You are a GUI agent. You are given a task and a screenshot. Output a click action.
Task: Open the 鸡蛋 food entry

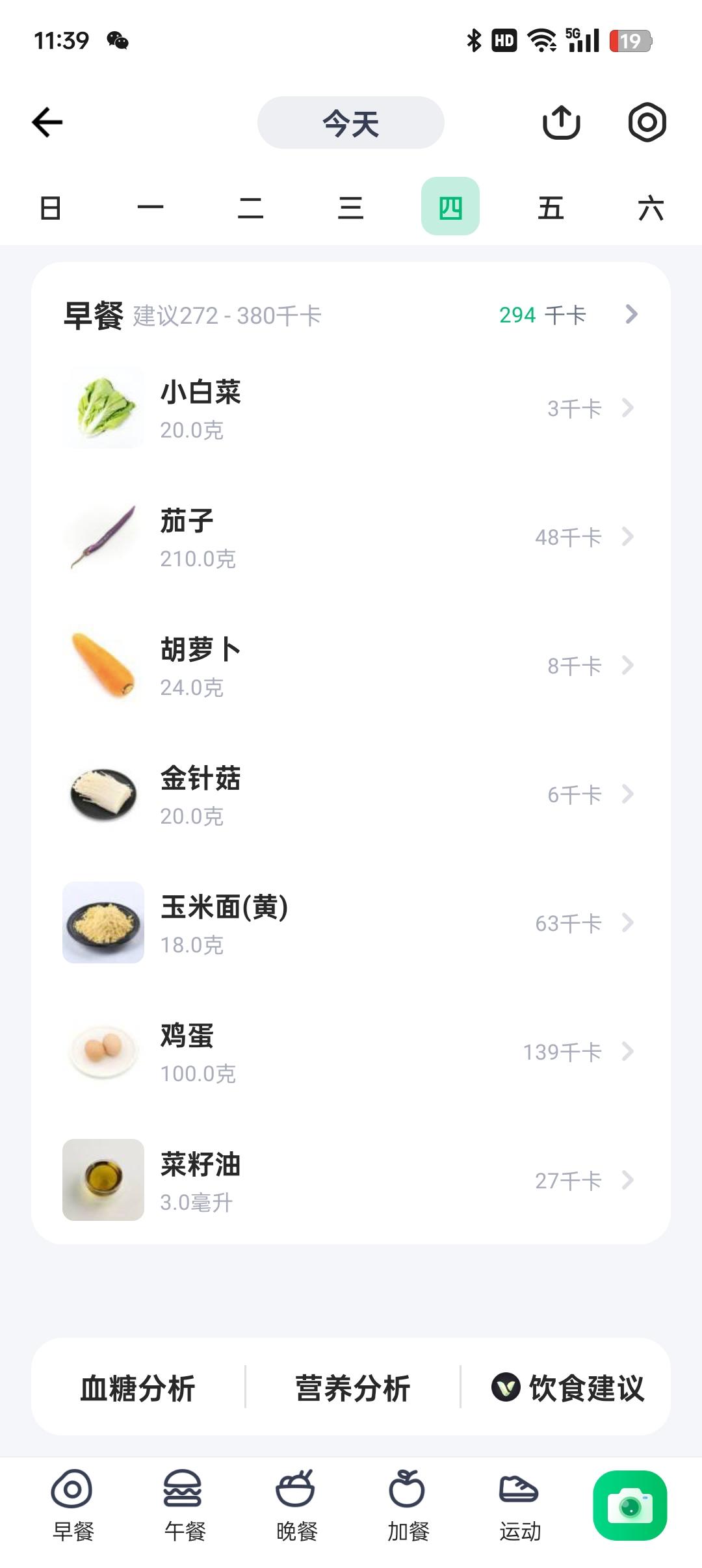[x=351, y=1052]
